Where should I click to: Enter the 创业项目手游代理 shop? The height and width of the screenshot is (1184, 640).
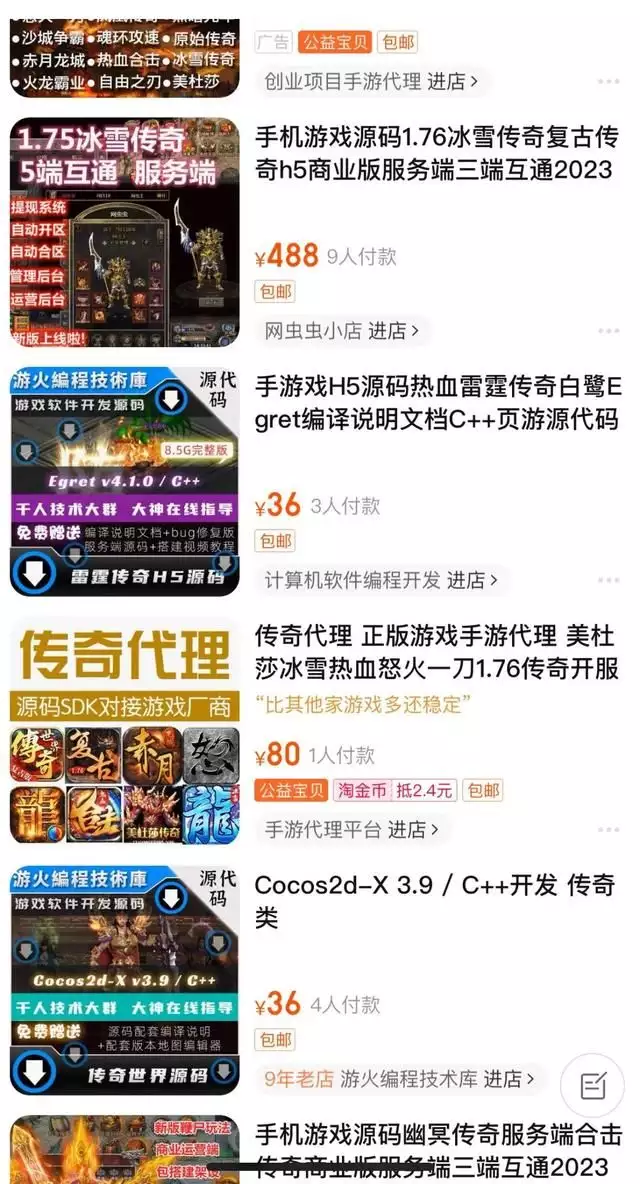point(370,81)
